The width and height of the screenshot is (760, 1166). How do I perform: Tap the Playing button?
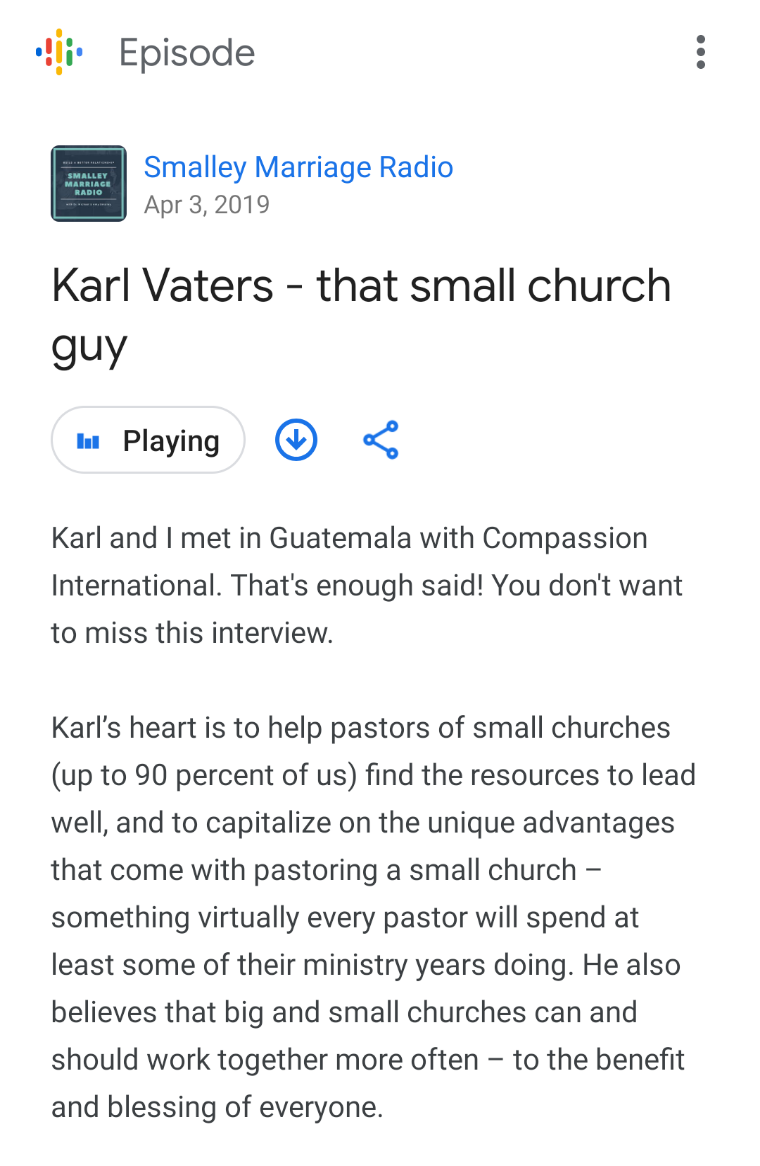pyautogui.click(x=148, y=440)
